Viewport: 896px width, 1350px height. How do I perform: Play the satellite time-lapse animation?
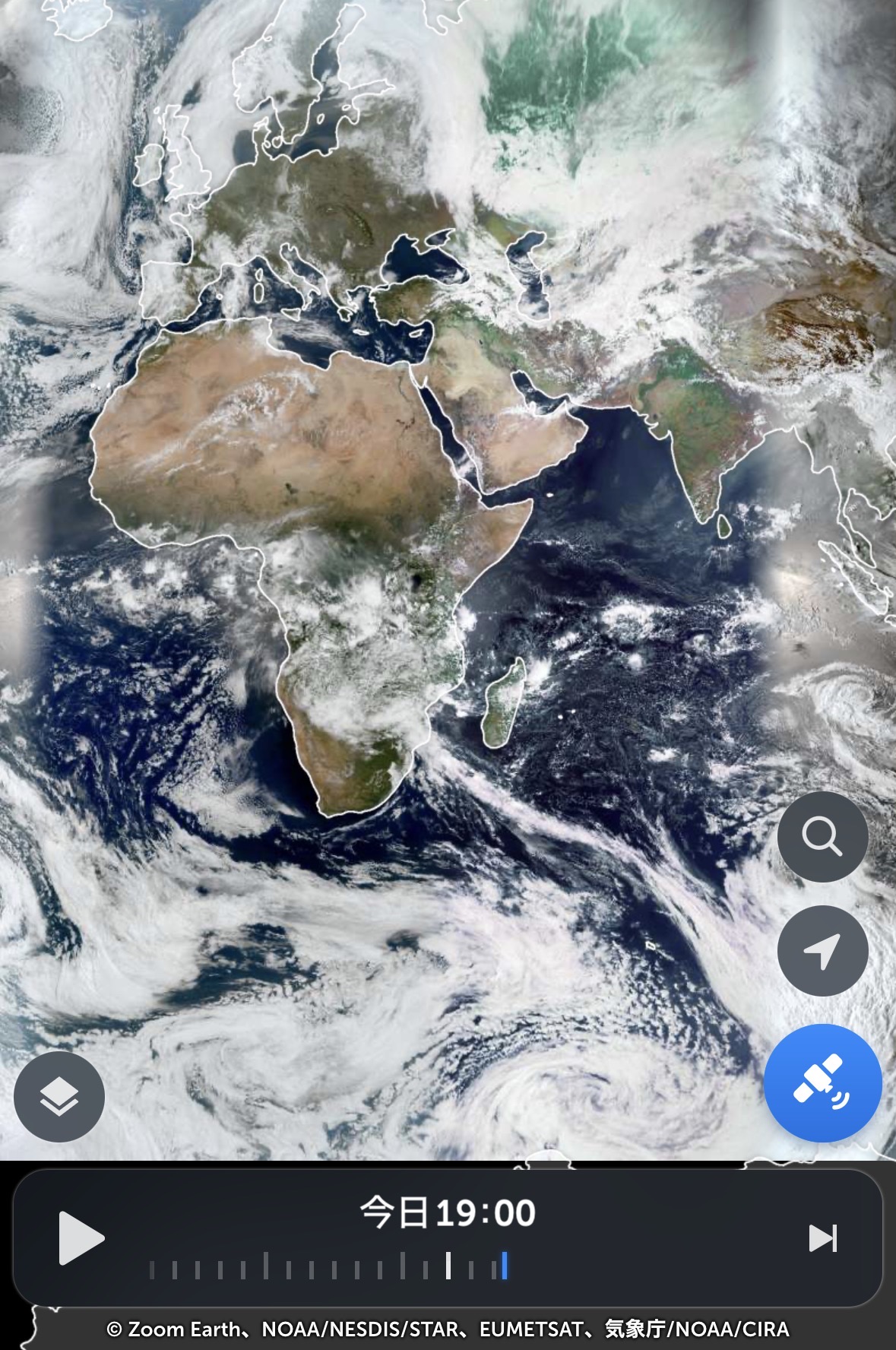tap(81, 1239)
